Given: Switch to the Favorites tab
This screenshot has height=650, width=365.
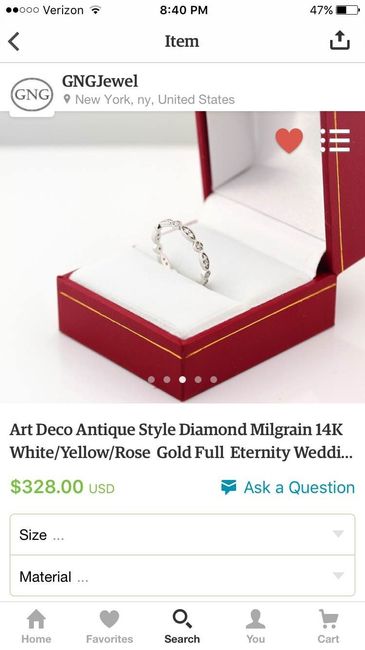Looking at the screenshot, I should tap(110, 626).
